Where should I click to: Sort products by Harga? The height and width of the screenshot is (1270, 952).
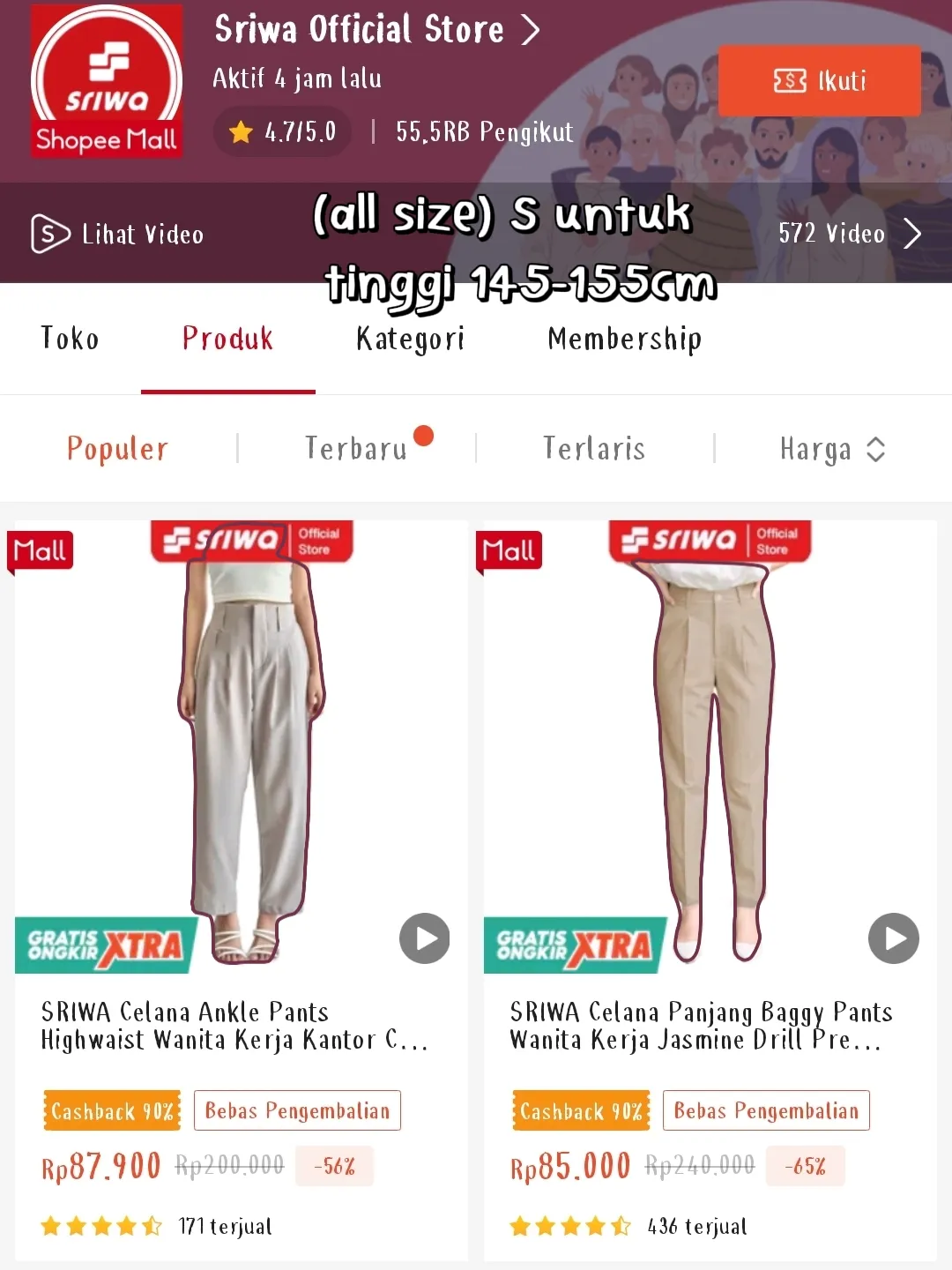pos(831,449)
